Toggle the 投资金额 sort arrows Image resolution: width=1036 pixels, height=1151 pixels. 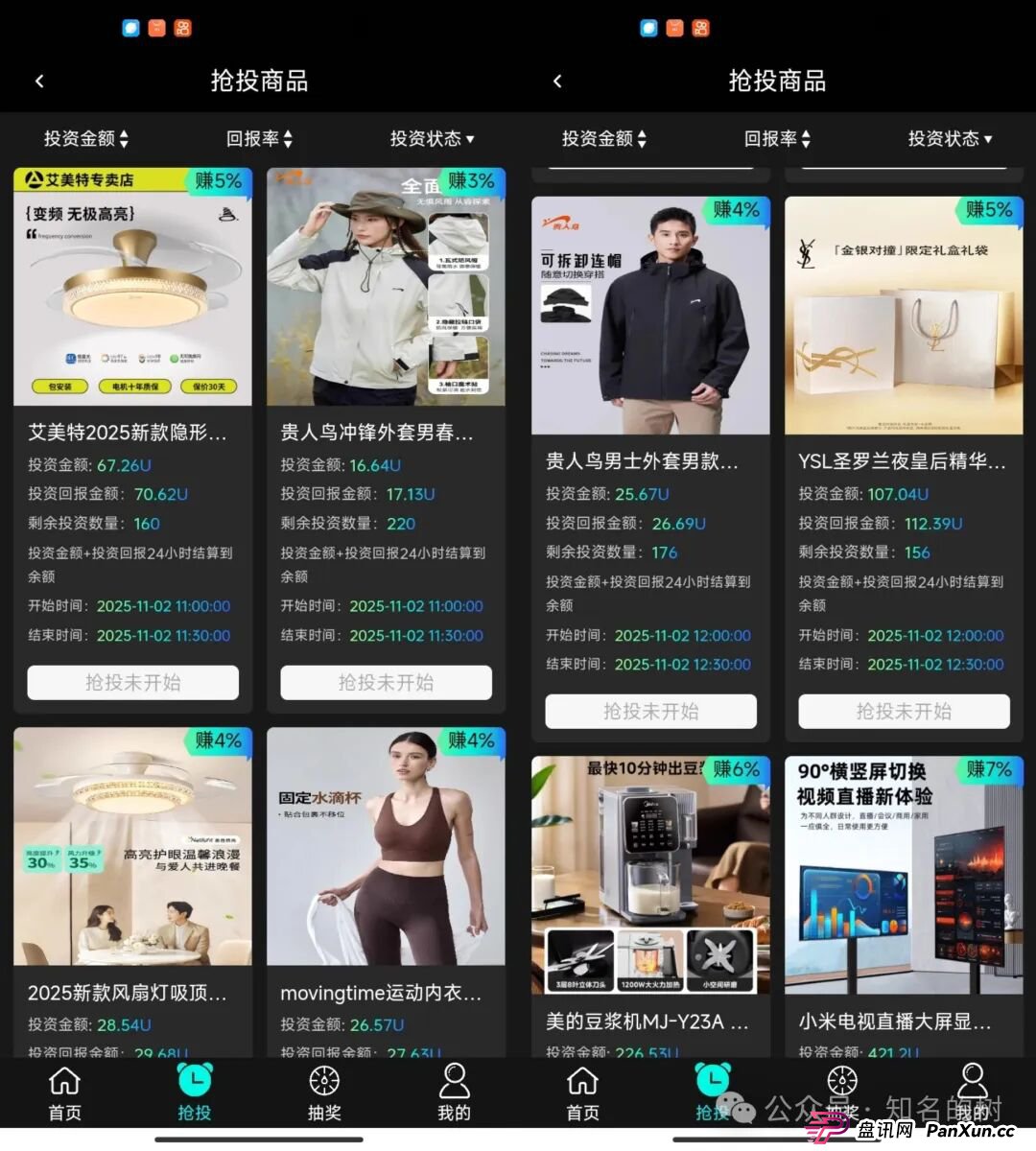pos(85,138)
